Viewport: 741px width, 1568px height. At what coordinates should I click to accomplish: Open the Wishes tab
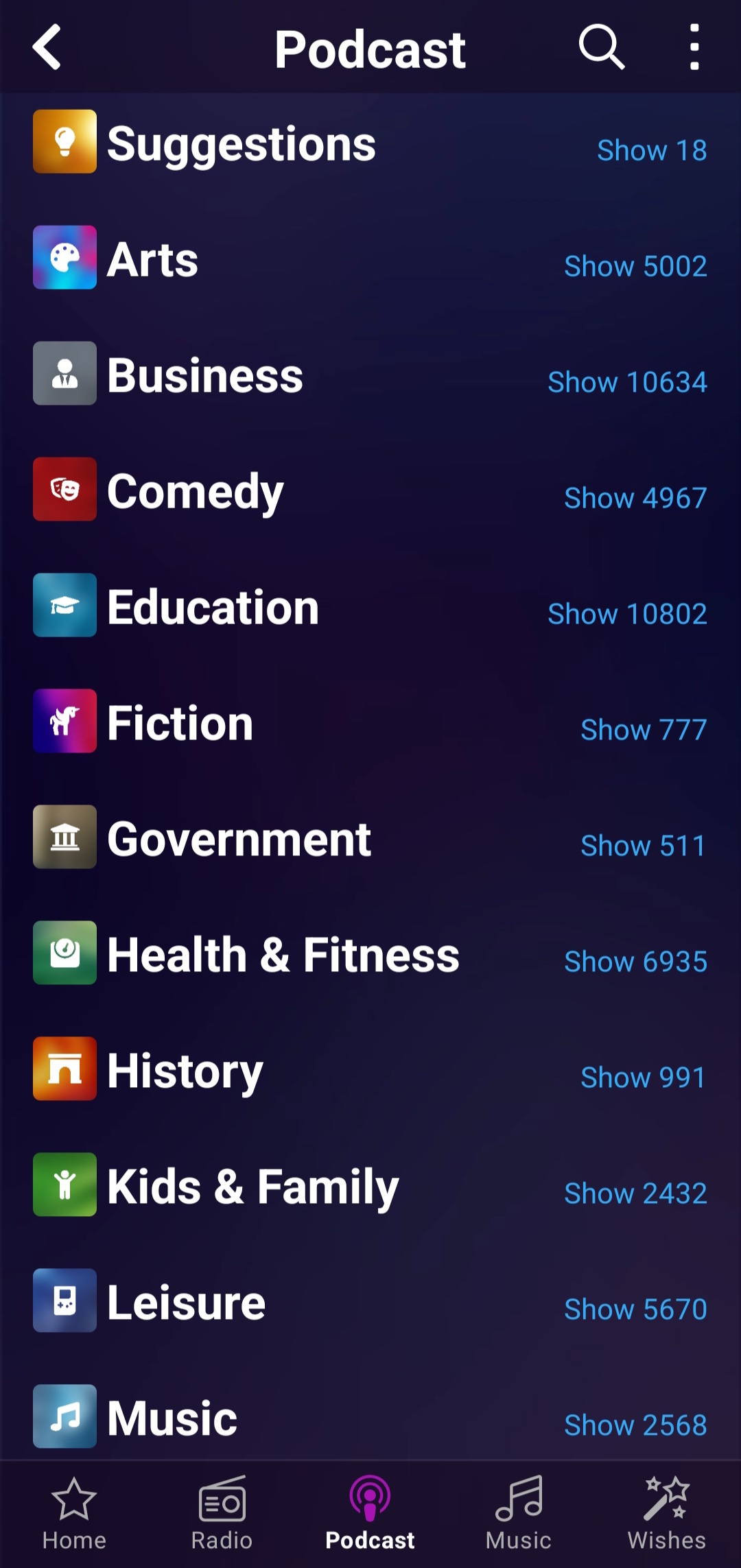click(x=666, y=1514)
